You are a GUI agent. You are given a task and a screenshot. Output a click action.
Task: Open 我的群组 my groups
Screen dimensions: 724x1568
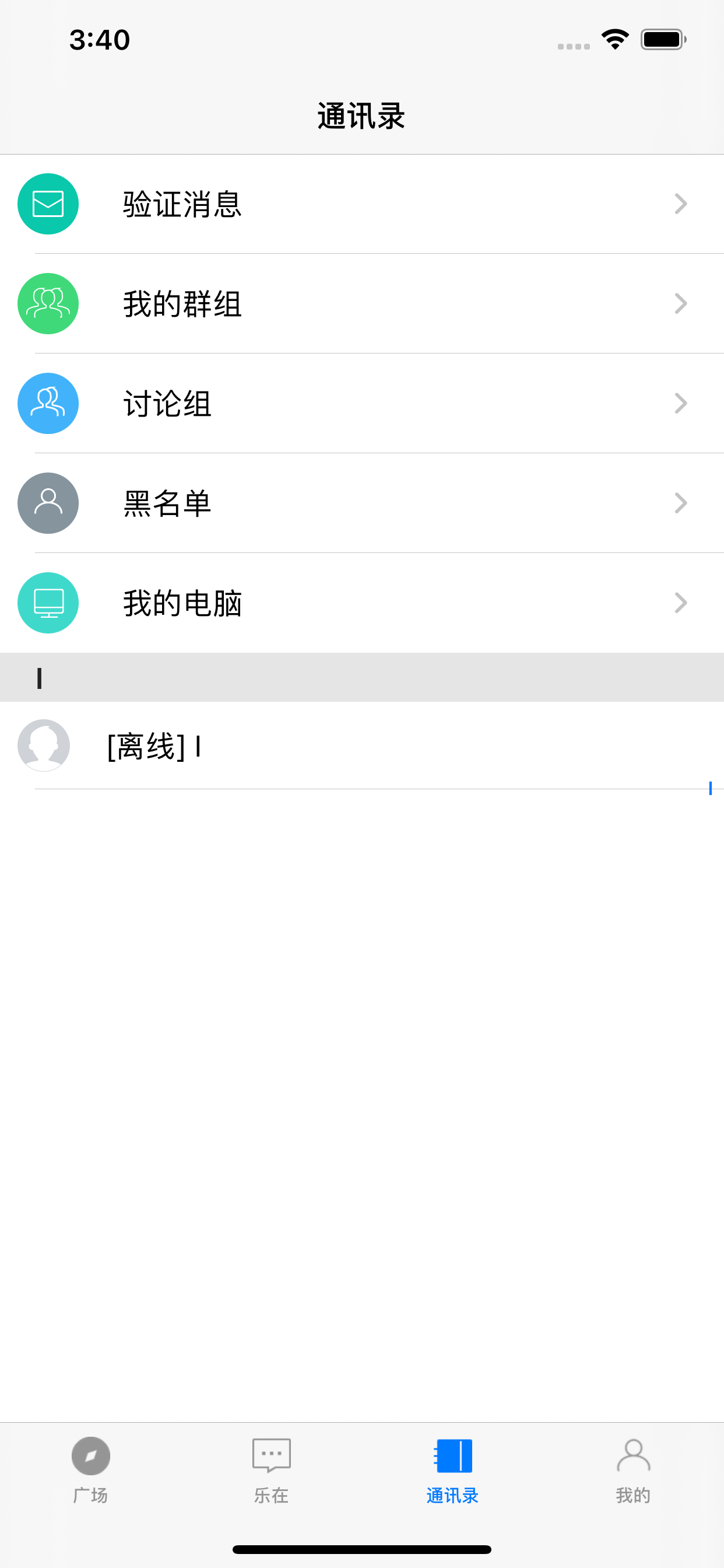coord(362,304)
